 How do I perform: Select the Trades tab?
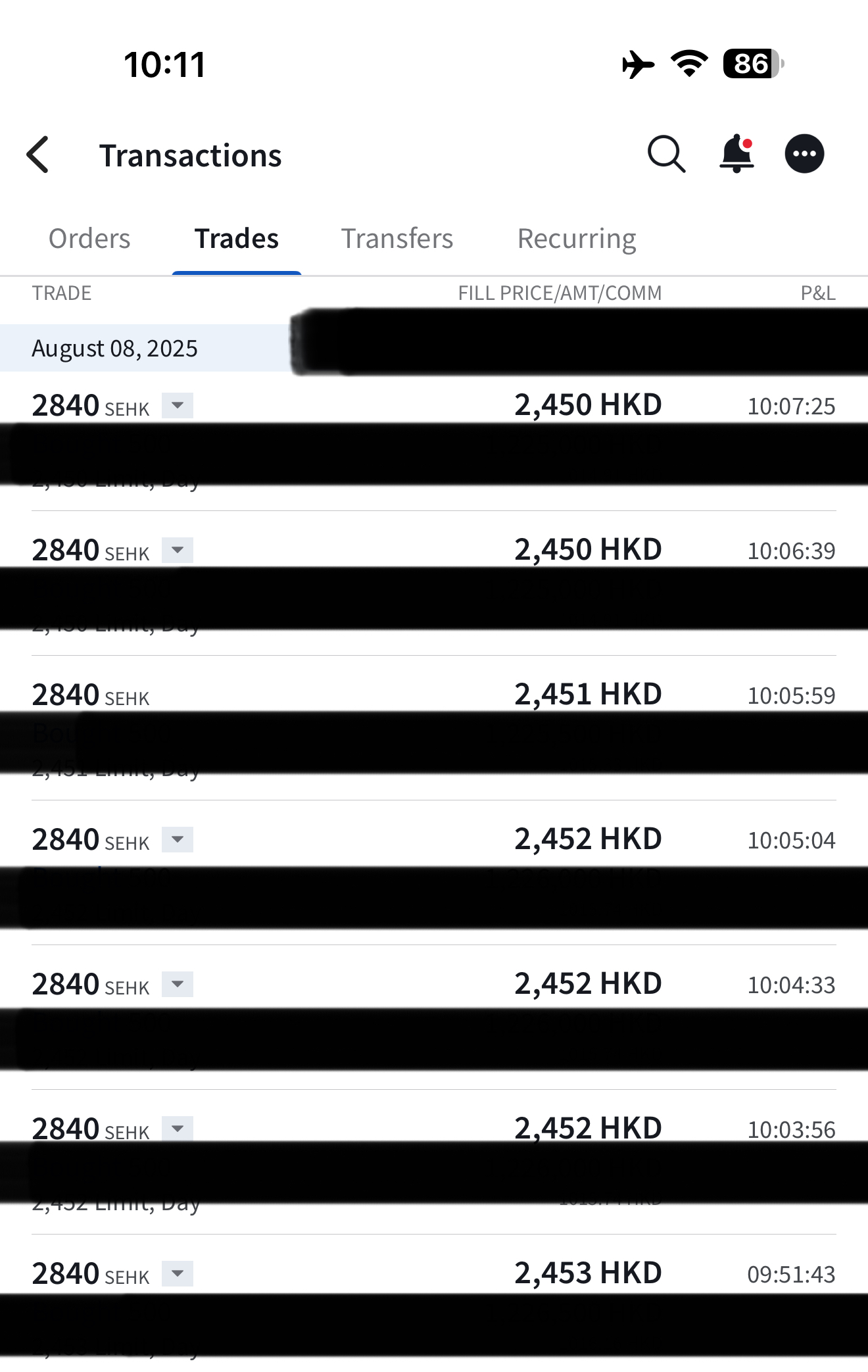237,239
